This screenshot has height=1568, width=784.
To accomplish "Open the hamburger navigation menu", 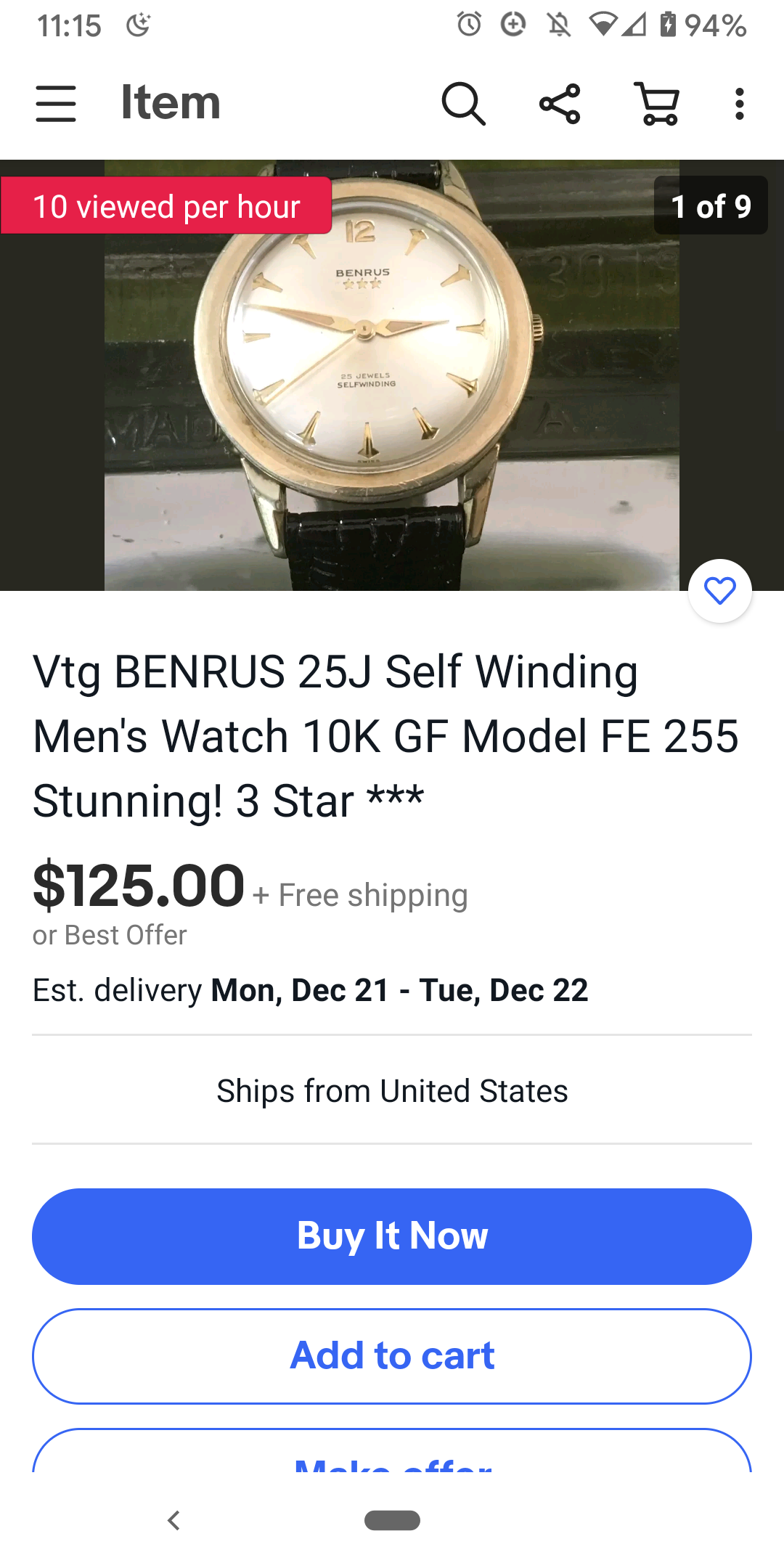I will coord(56,103).
